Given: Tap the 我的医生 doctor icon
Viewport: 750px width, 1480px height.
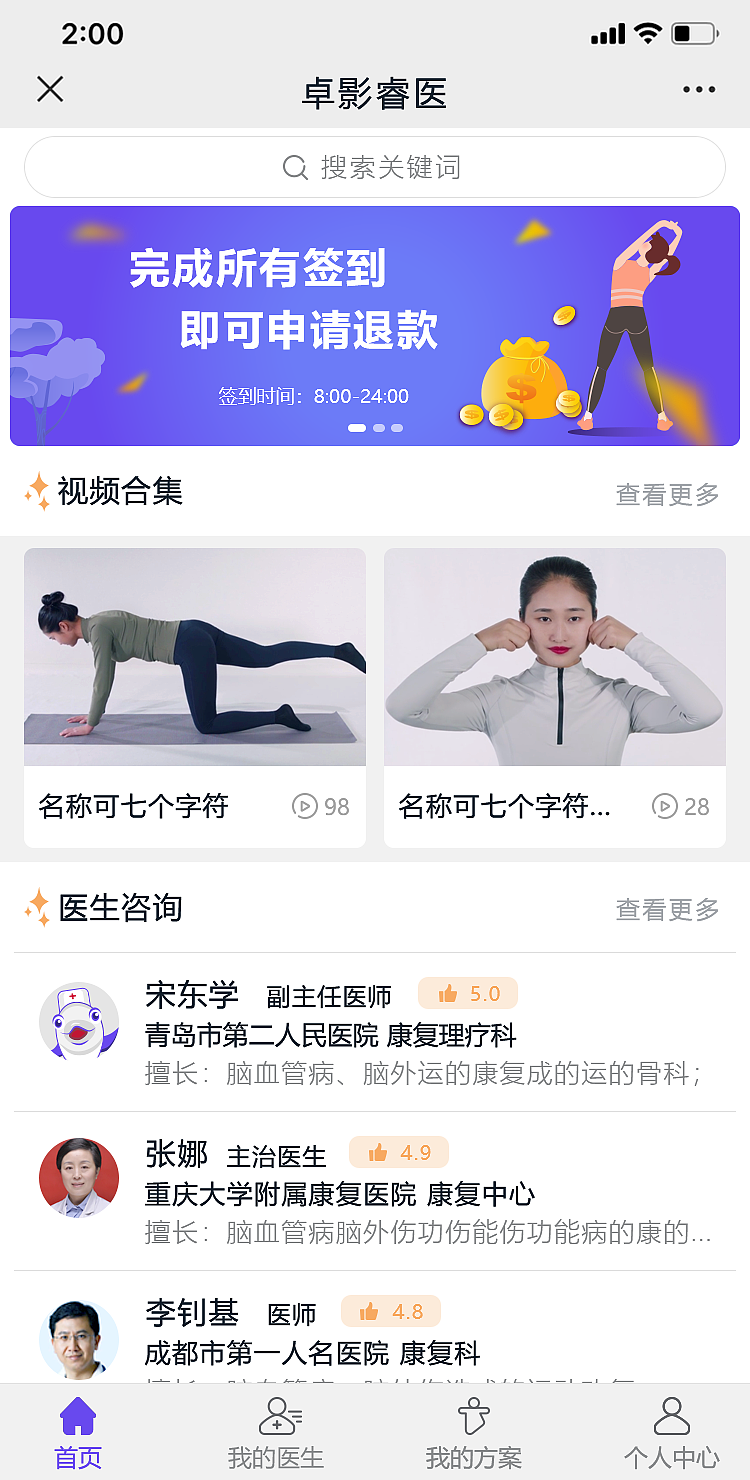Looking at the screenshot, I should (277, 1414).
